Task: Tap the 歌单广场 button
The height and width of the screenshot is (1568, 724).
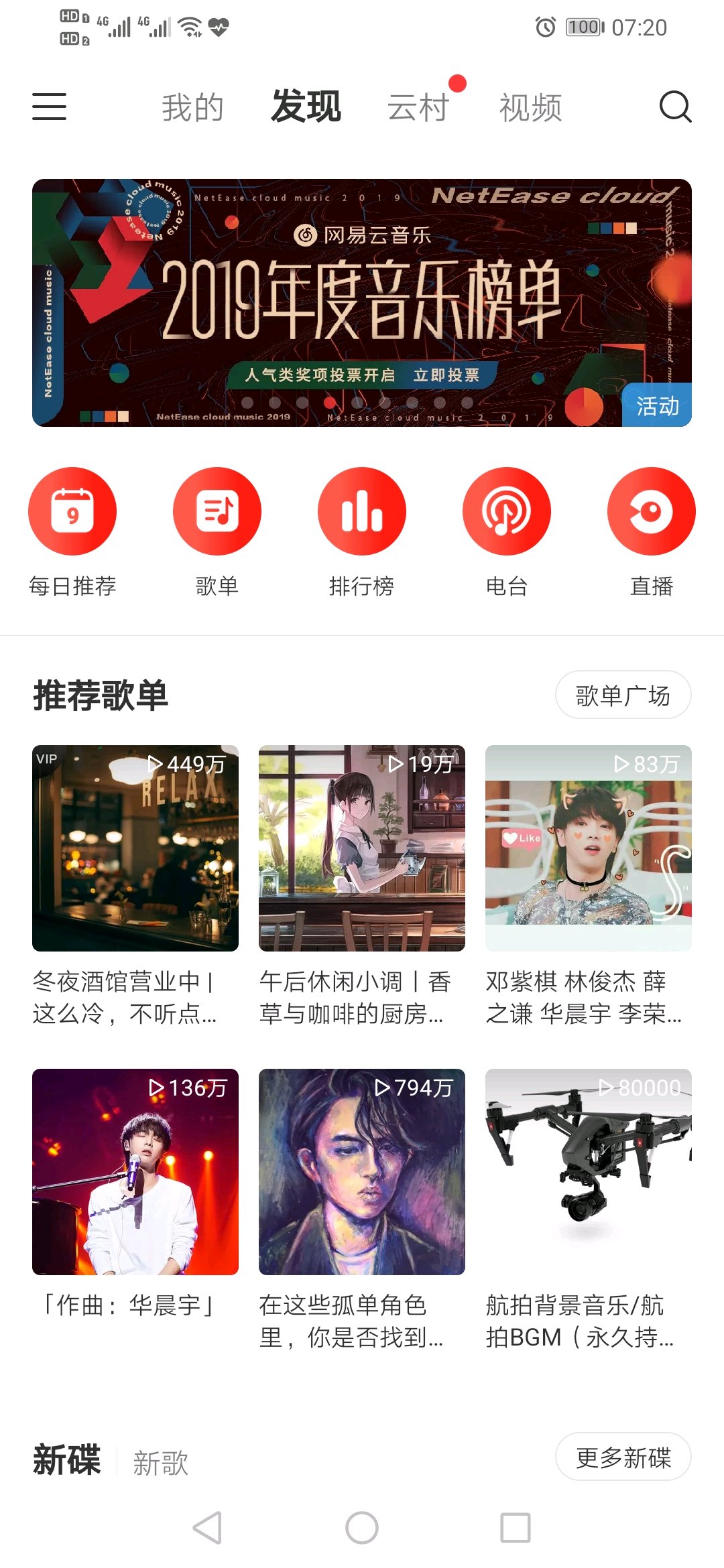Action: point(623,695)
